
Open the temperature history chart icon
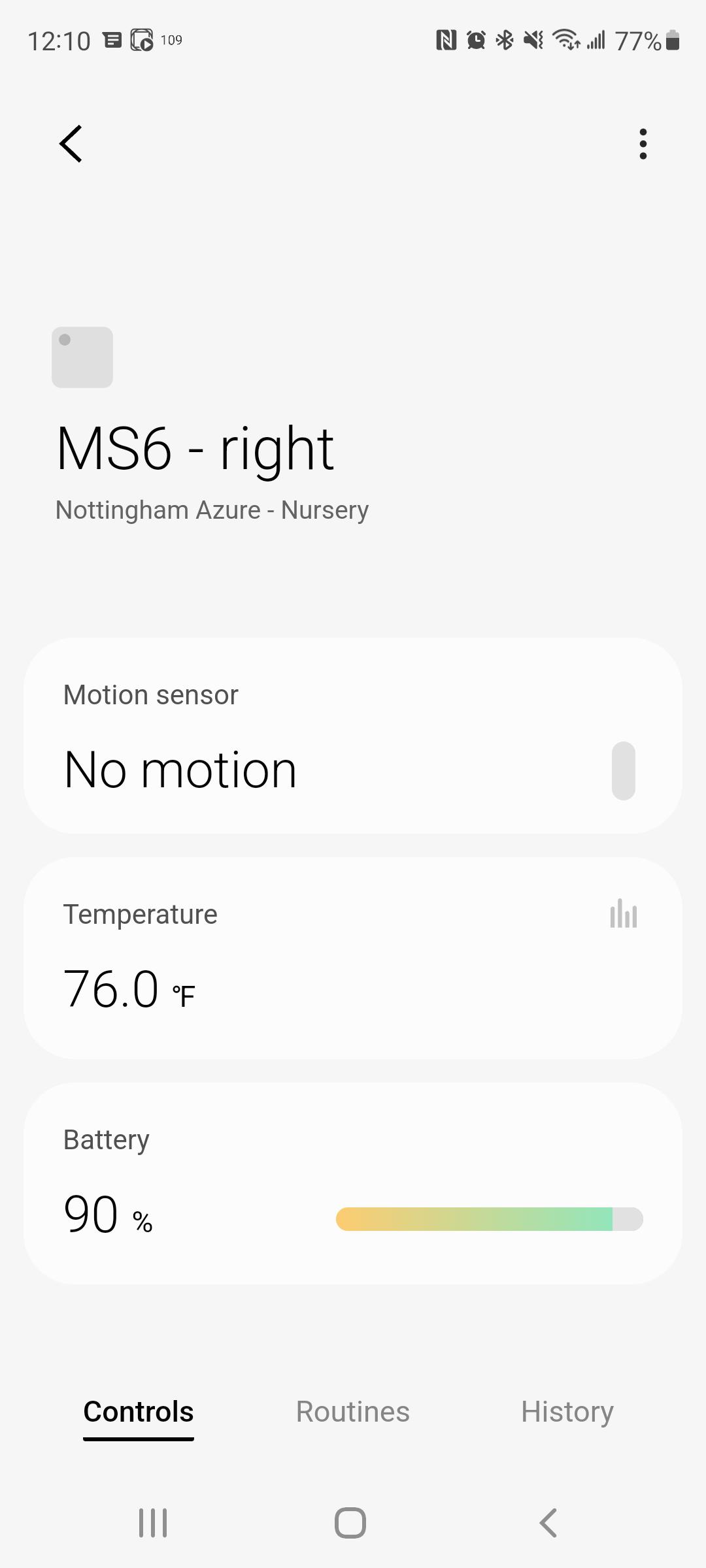point(622,915)
